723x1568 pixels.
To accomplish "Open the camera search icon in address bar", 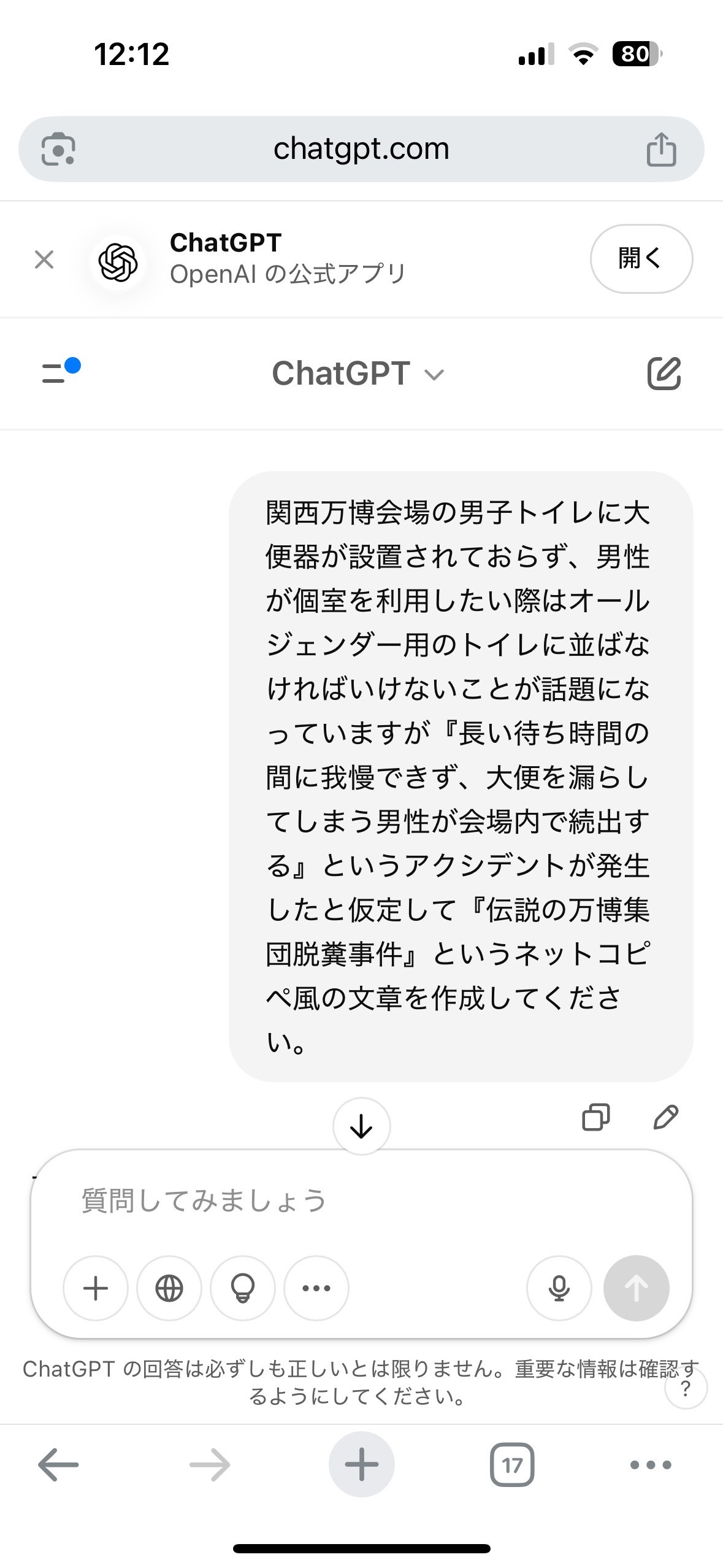I will click(58, 149).
